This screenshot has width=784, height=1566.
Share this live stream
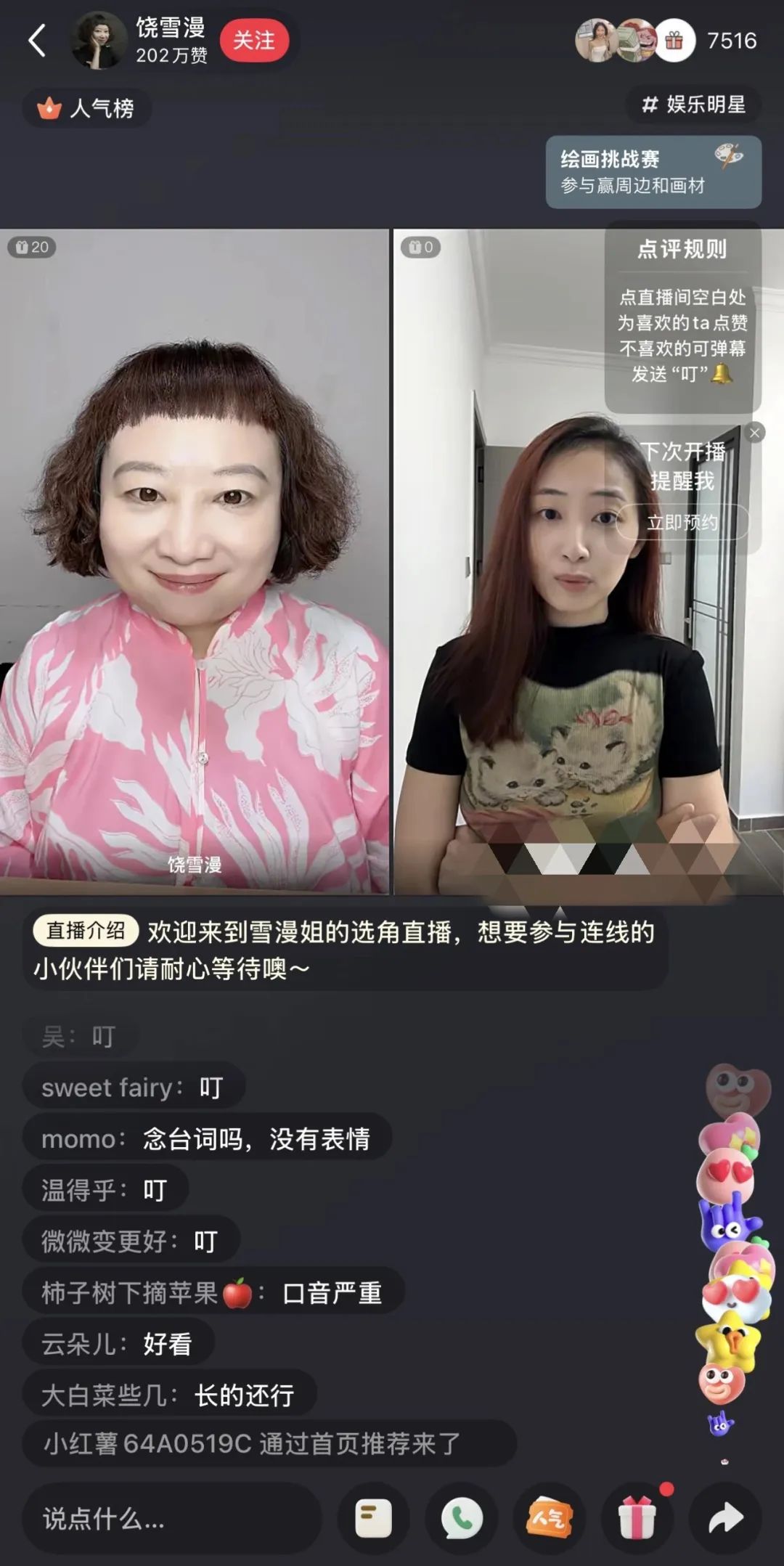[725, 1518]
